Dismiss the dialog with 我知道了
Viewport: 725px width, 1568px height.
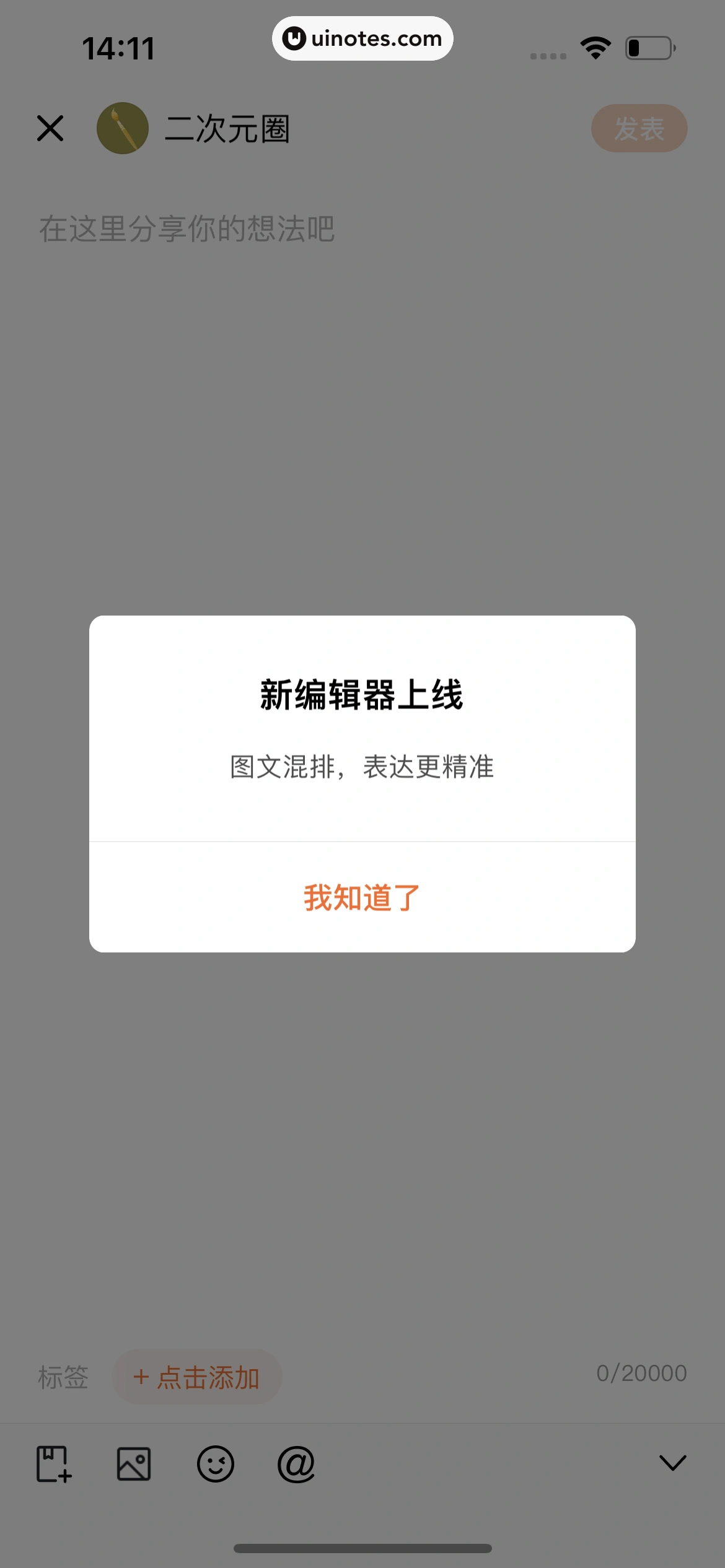point(362,897)
